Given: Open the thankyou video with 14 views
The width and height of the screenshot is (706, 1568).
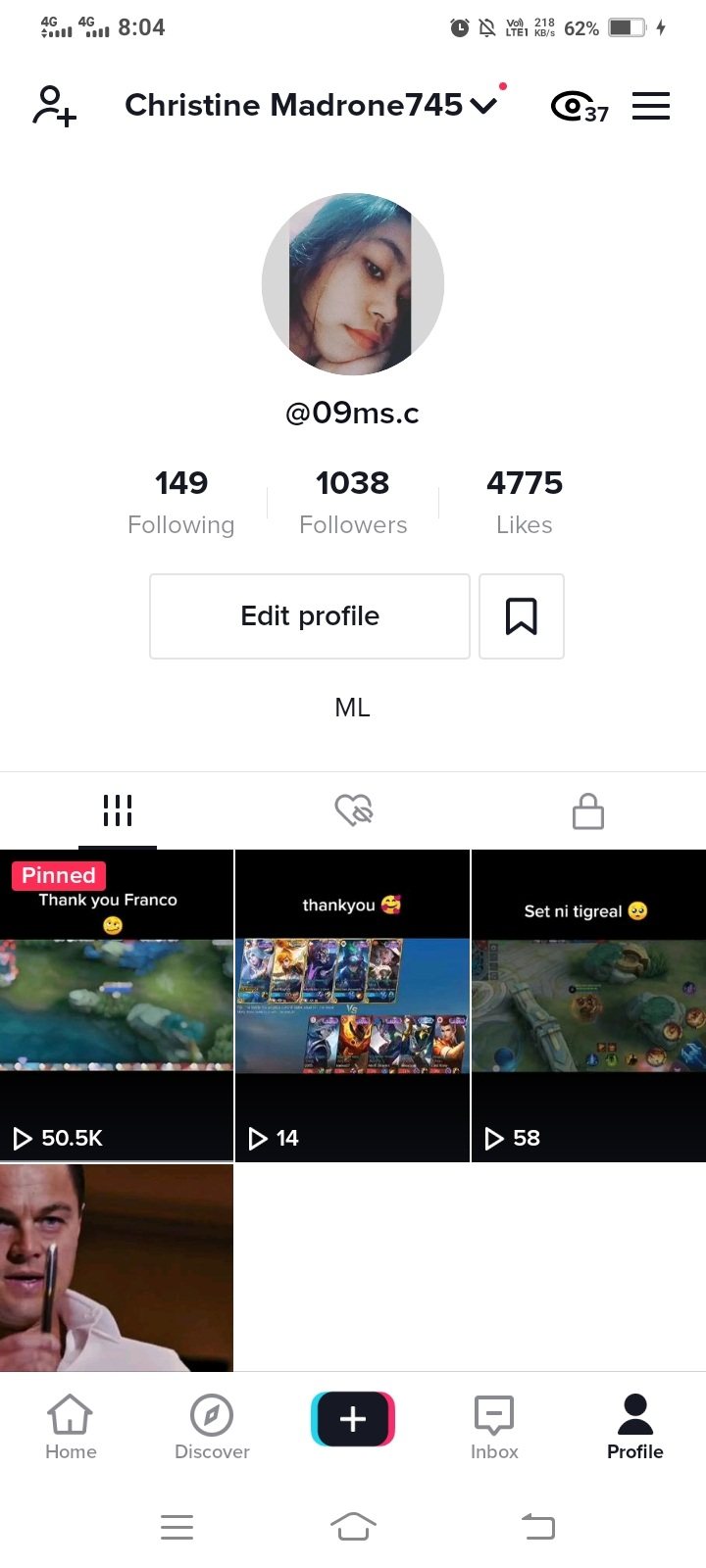Looking at the screenshot, I should [x=353, y=1004].
